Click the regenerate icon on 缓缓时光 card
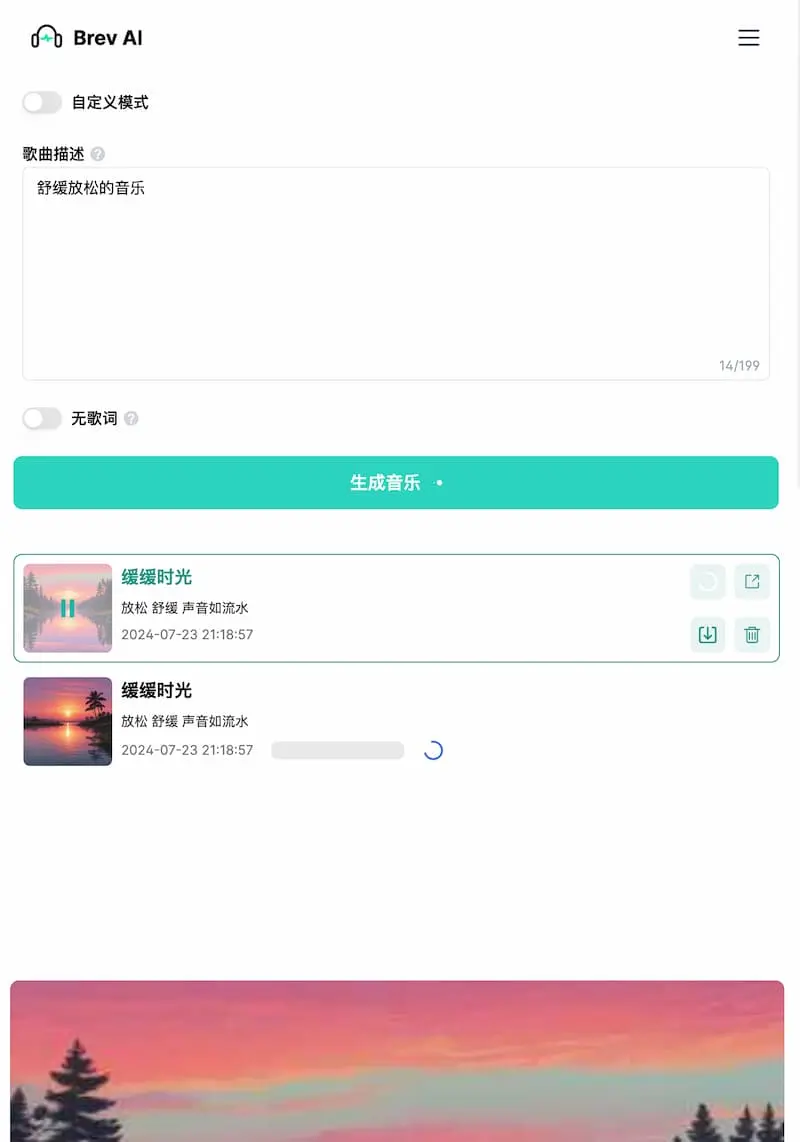Viewport: 800px width, 1142px height. [707, 581]
